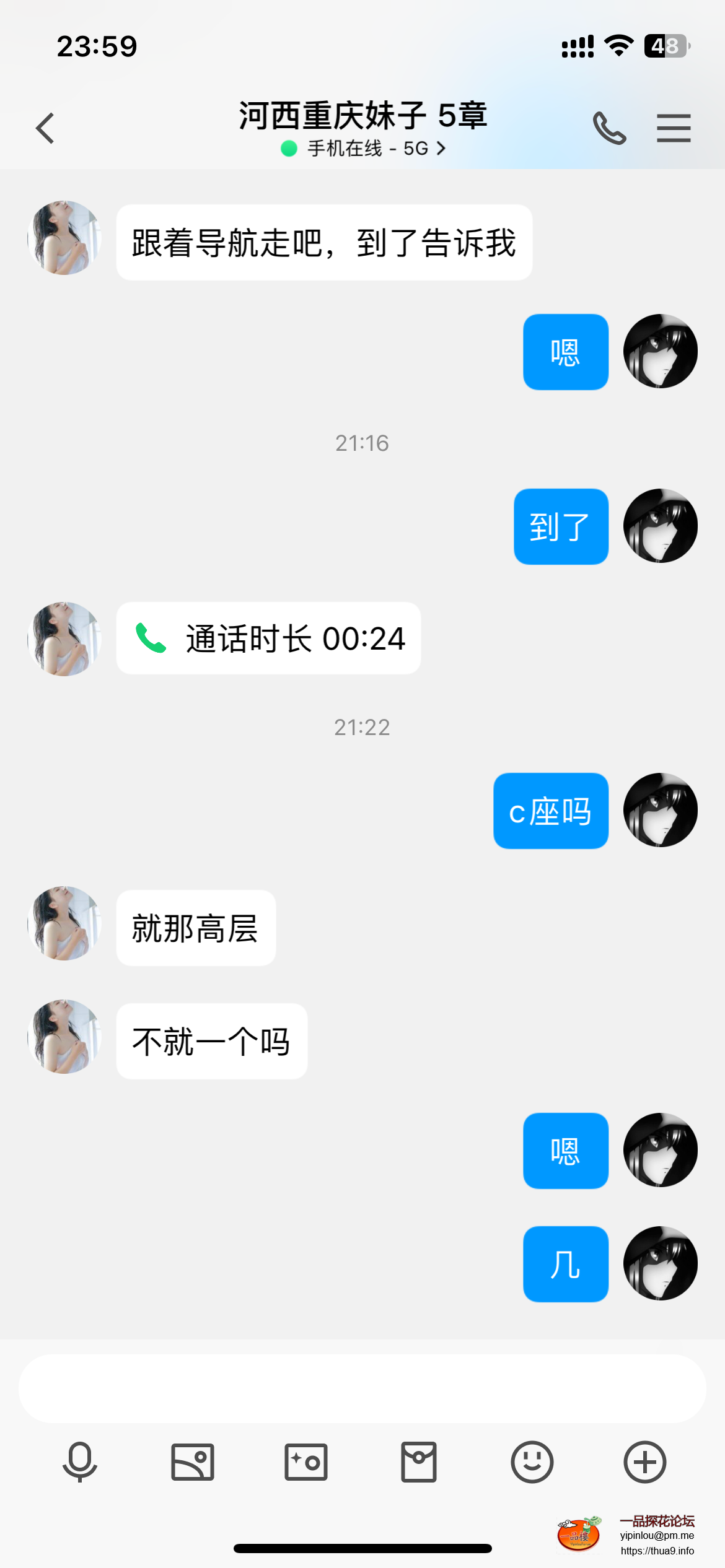
Task: Open the hamburger menu at top right
Action: pyautogui.click(x=674, y=128)
